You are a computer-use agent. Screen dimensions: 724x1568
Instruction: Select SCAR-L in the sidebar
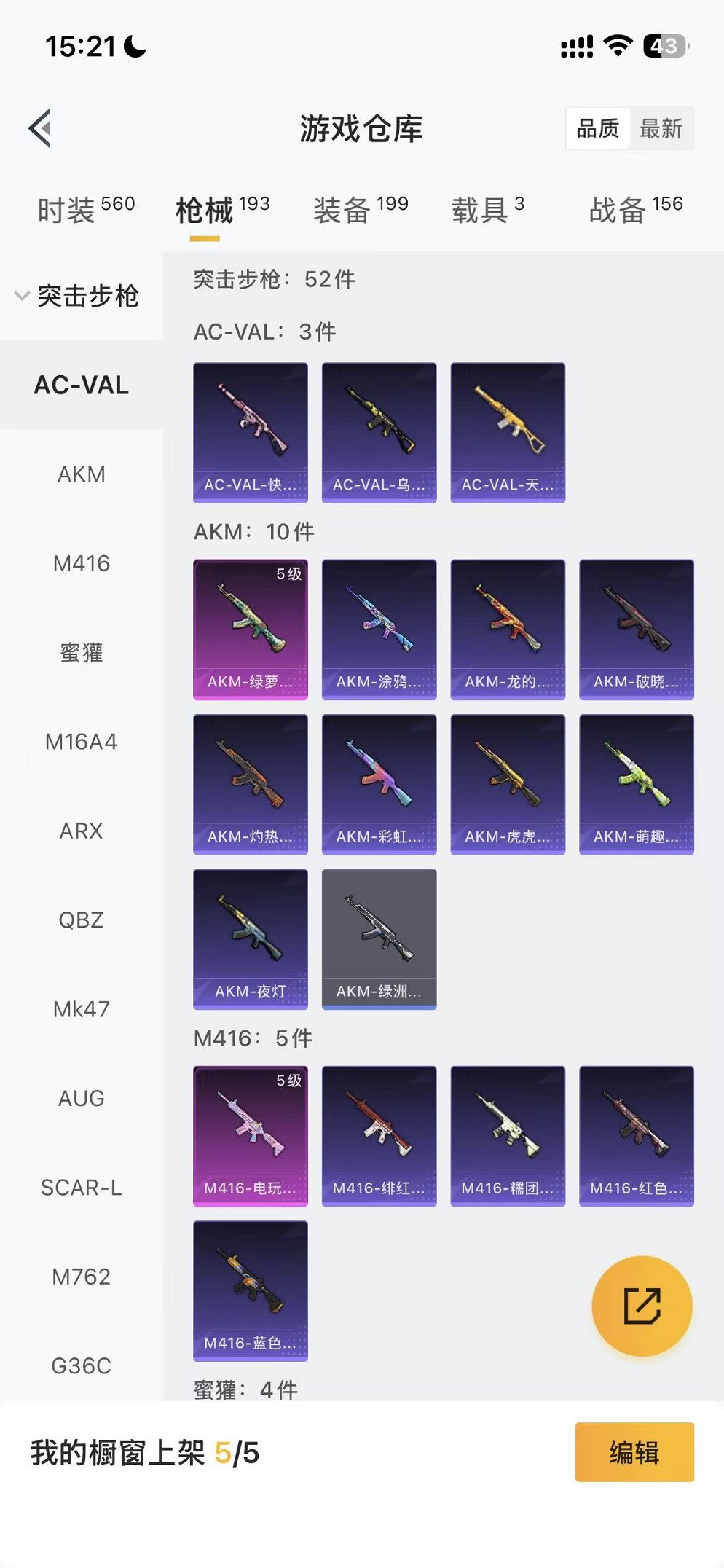82,1188
